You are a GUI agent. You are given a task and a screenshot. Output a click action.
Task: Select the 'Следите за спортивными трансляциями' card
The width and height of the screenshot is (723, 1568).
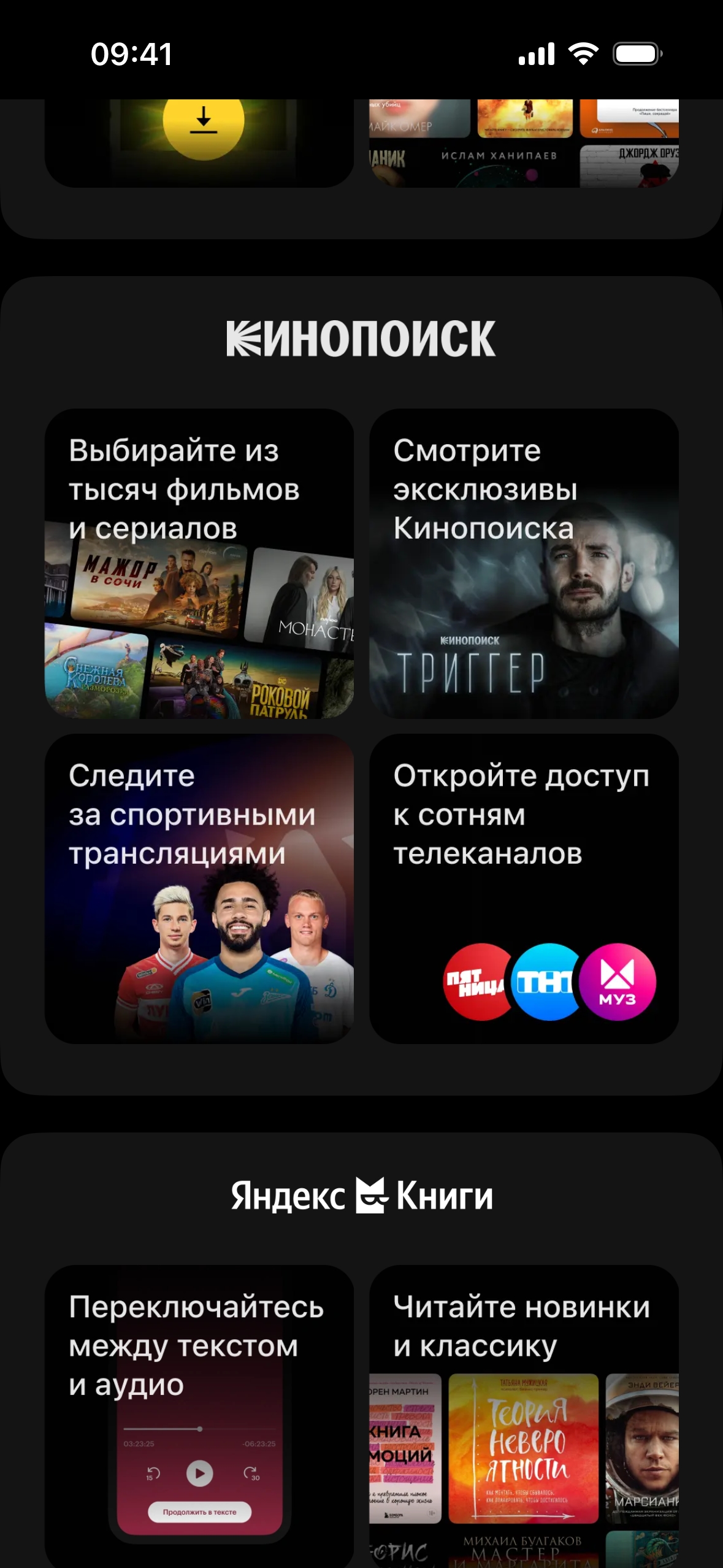pos(199,888)
